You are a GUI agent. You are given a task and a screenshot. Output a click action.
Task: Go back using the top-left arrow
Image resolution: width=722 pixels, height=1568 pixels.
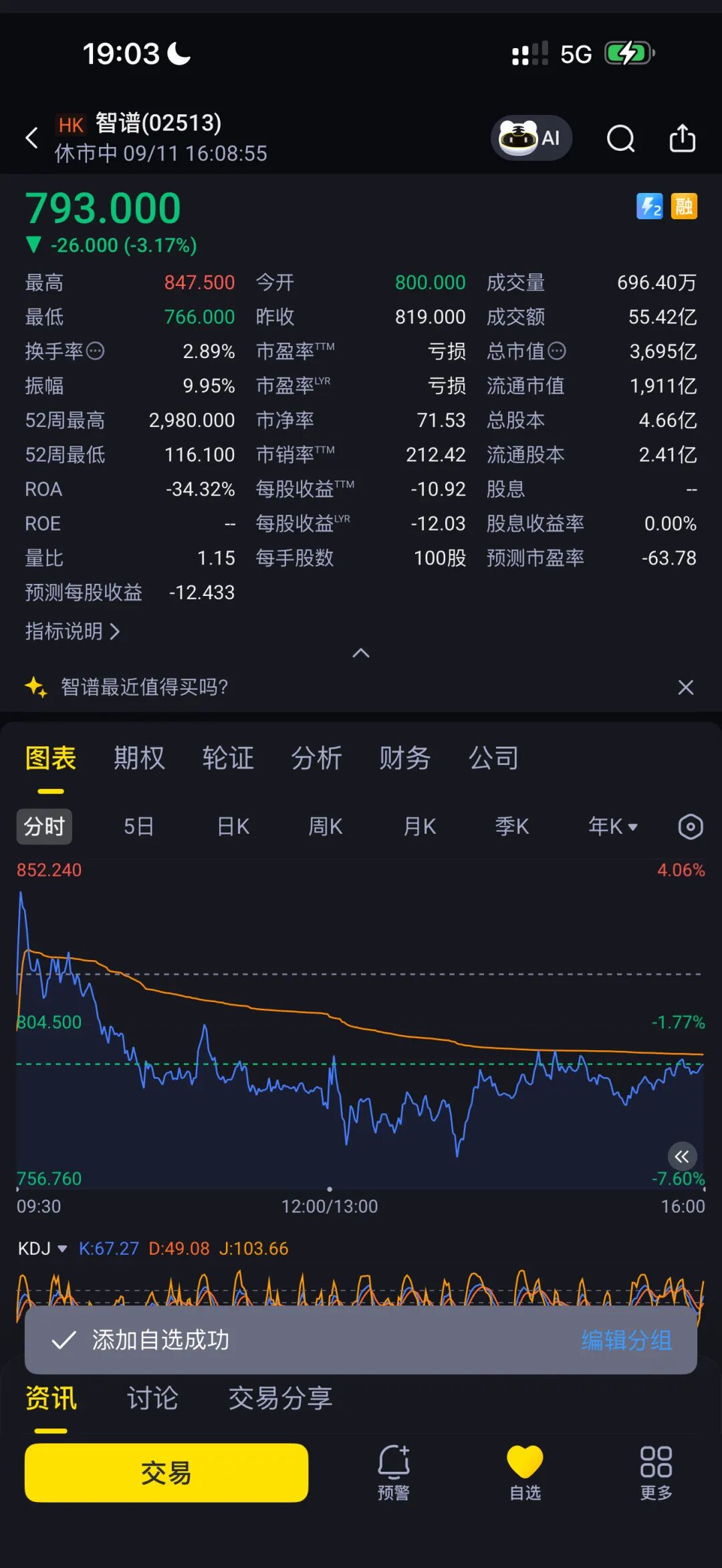(31, 138)
